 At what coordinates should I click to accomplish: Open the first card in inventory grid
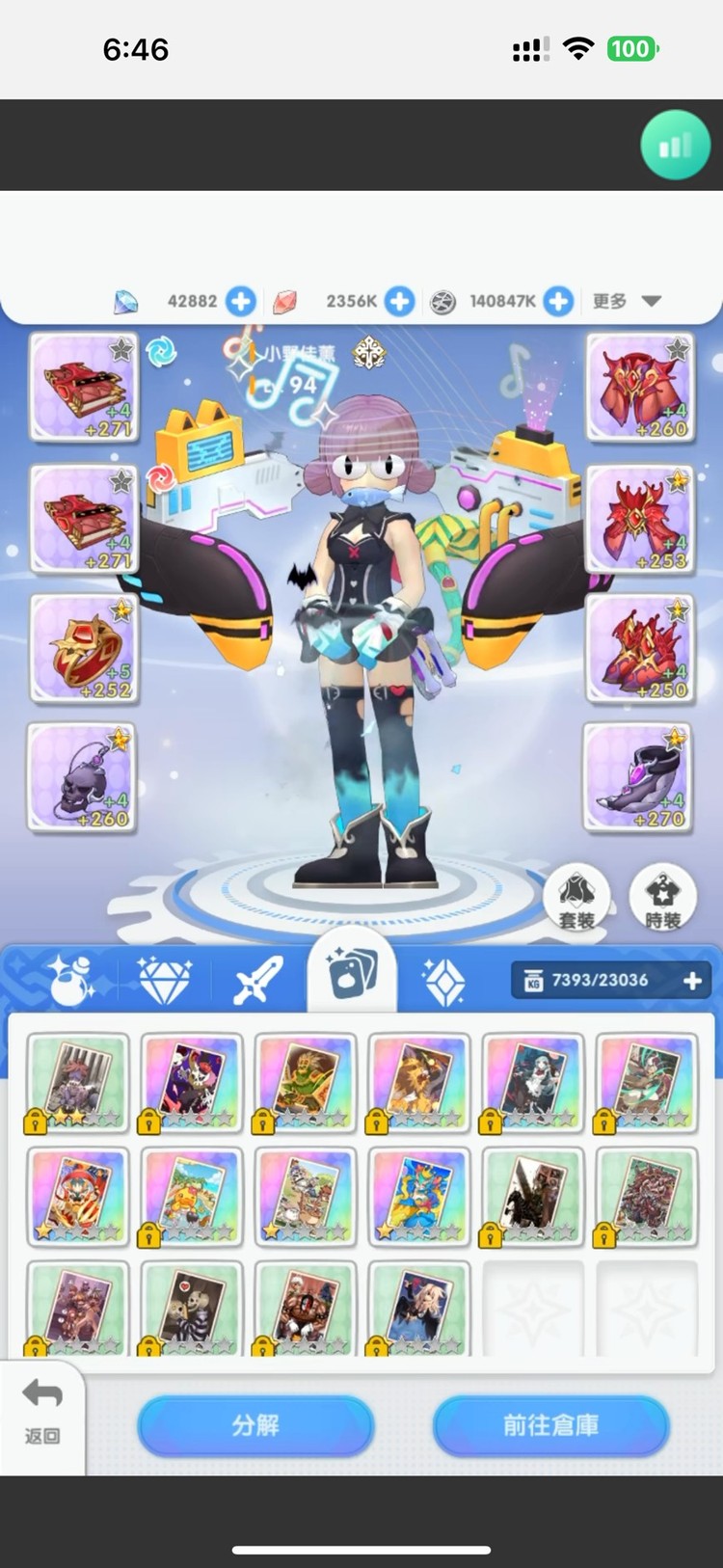tap(78, 1083)
